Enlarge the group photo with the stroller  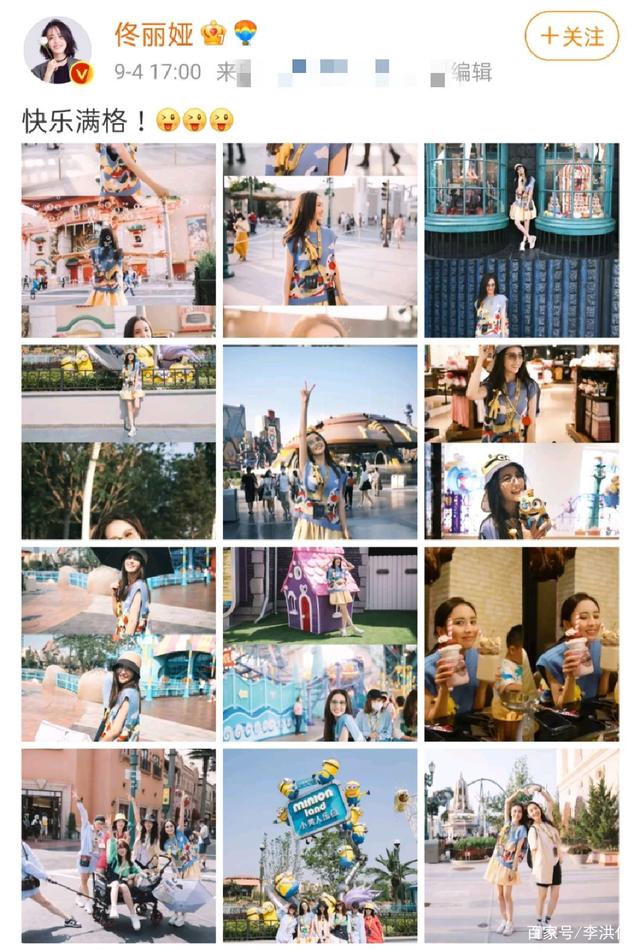[x=118, y=846]
